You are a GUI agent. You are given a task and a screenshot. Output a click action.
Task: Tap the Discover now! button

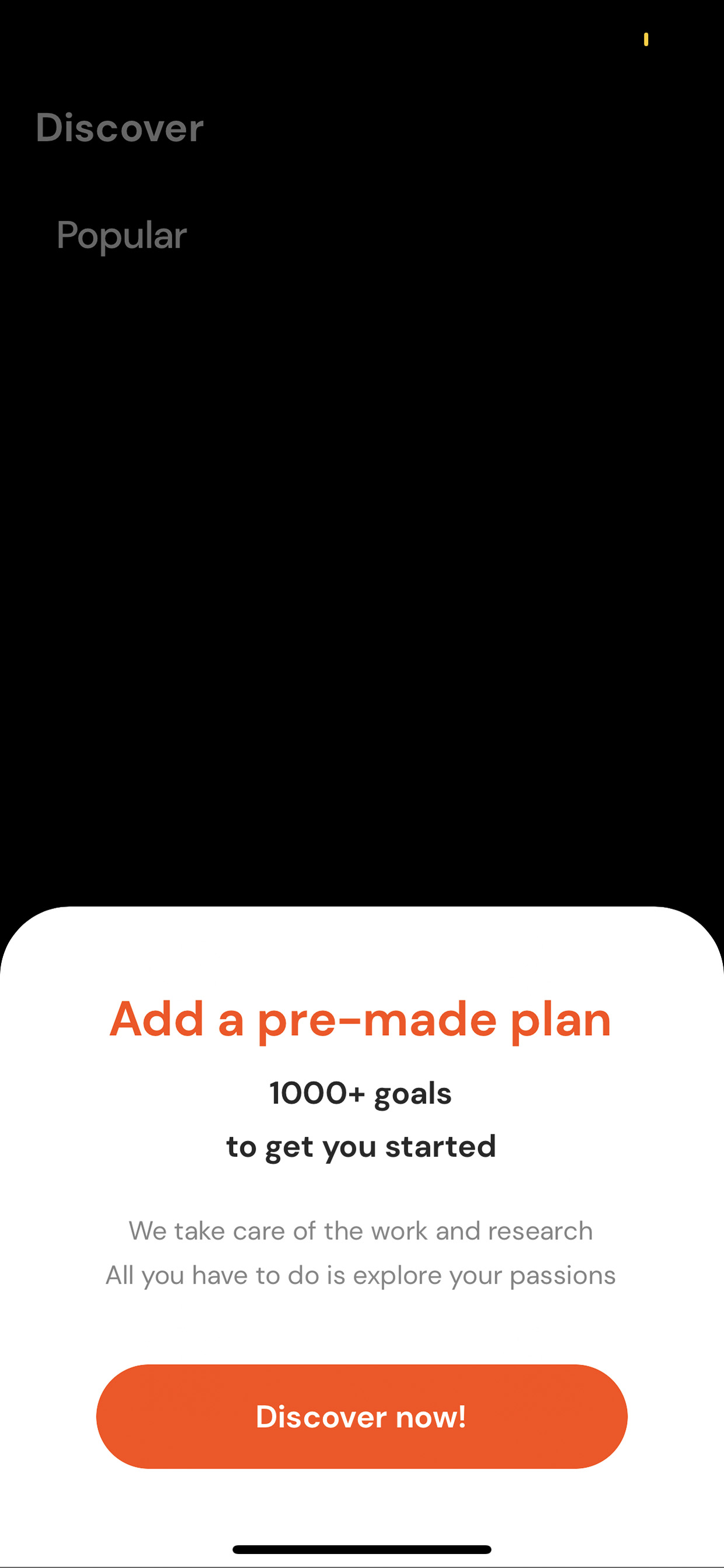(361, 1417)
